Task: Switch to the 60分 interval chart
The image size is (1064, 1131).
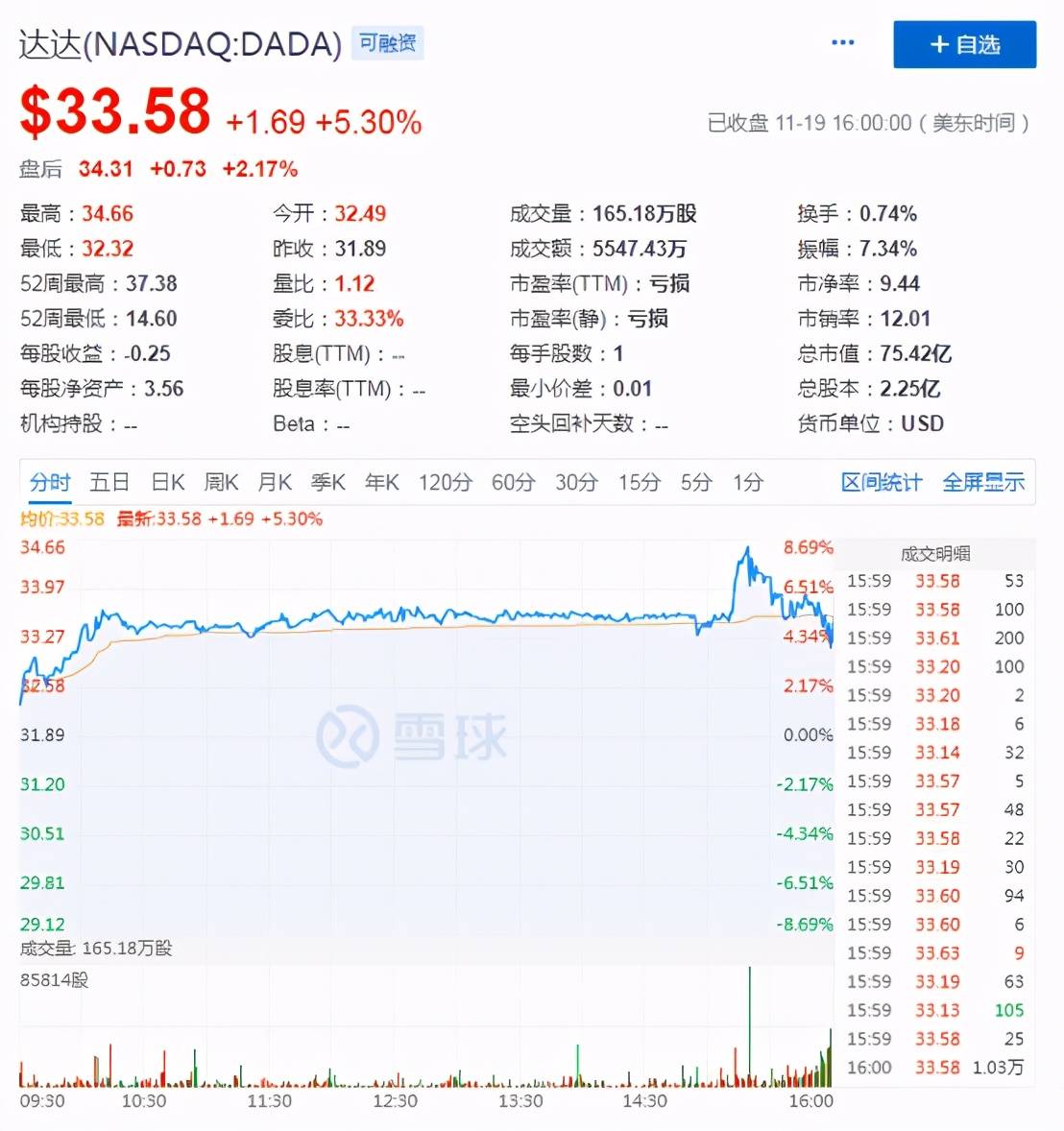Action: coord(513,482)
